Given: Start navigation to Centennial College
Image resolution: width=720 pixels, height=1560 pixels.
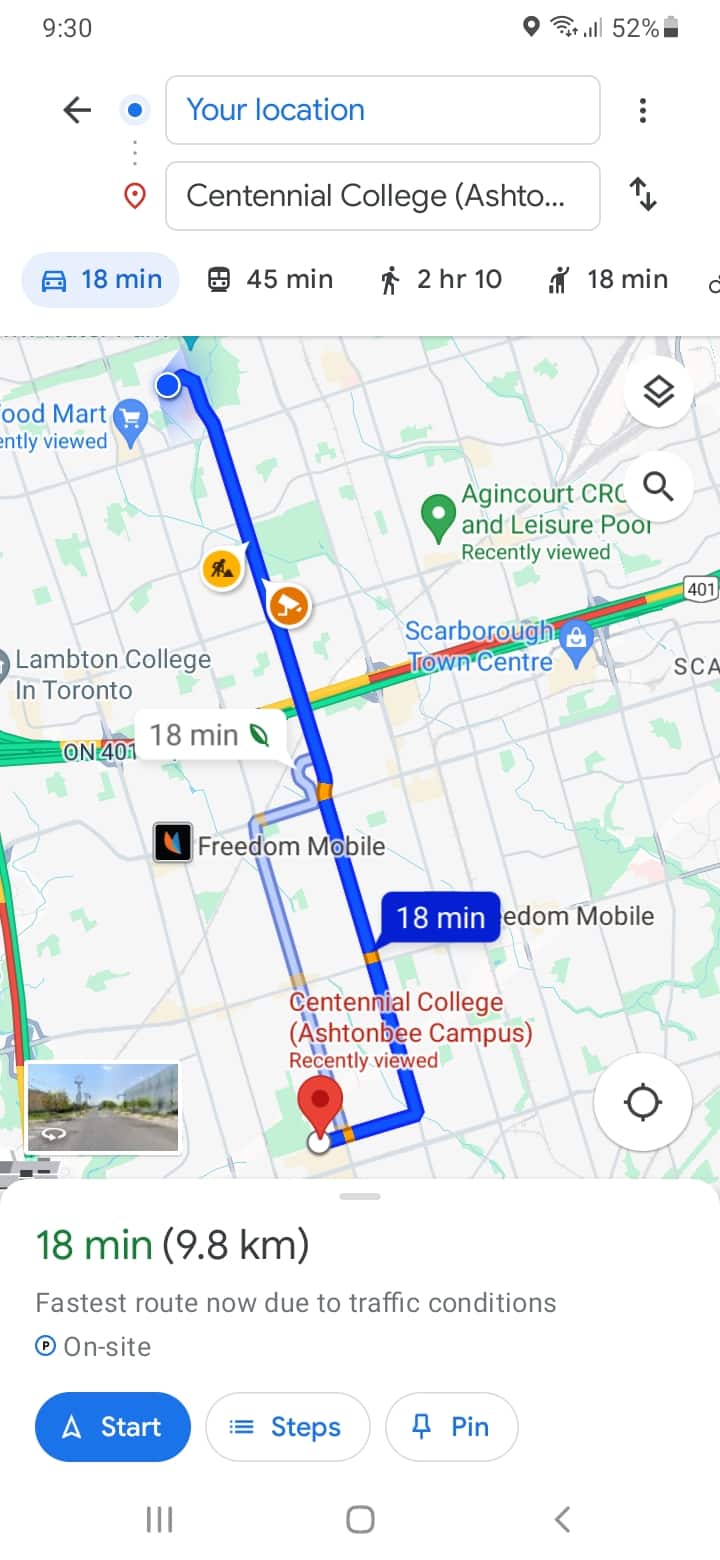Looking at the screenshot, I should pos(112,1427).
